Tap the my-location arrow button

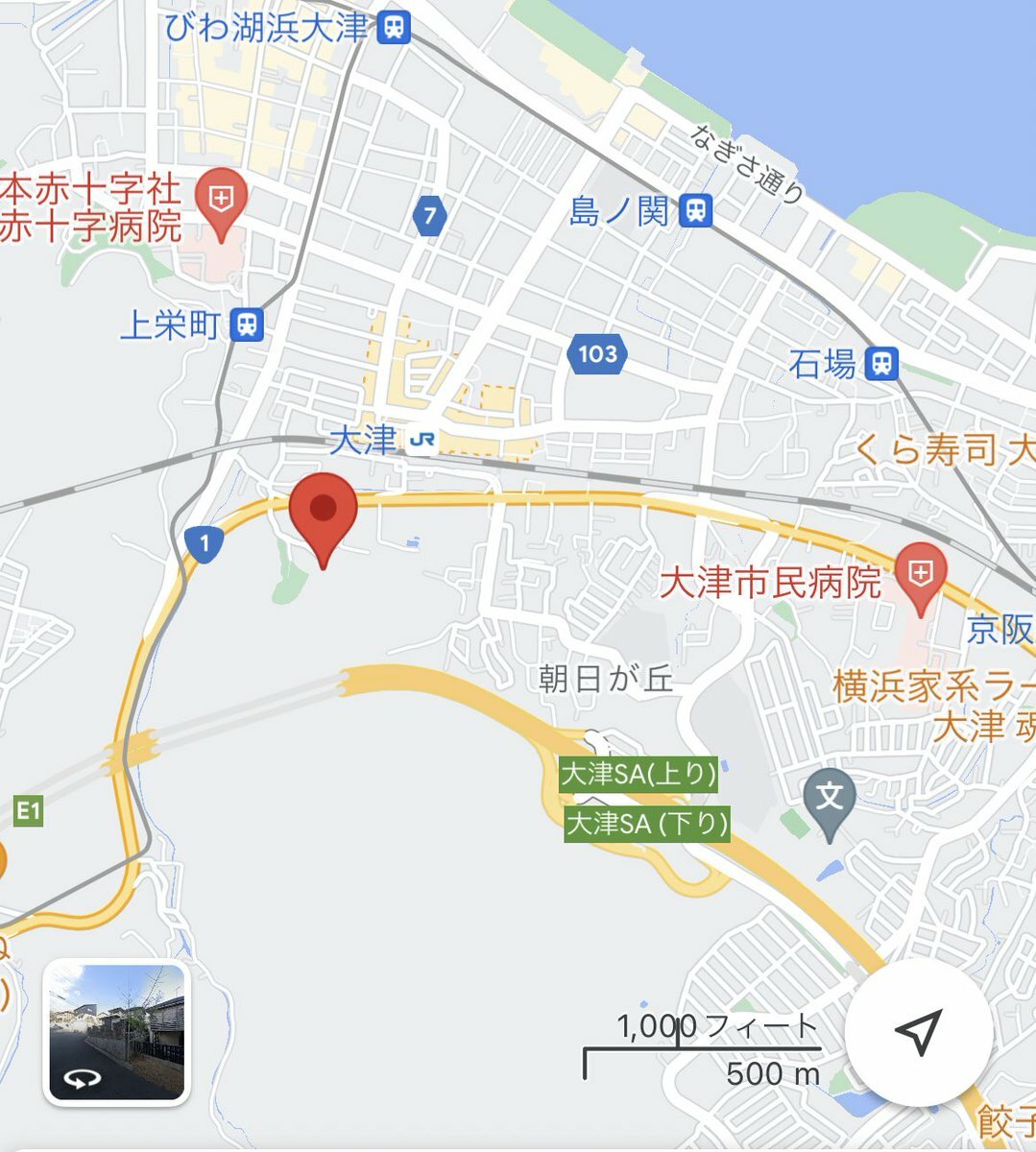[x=918, y=1032]
